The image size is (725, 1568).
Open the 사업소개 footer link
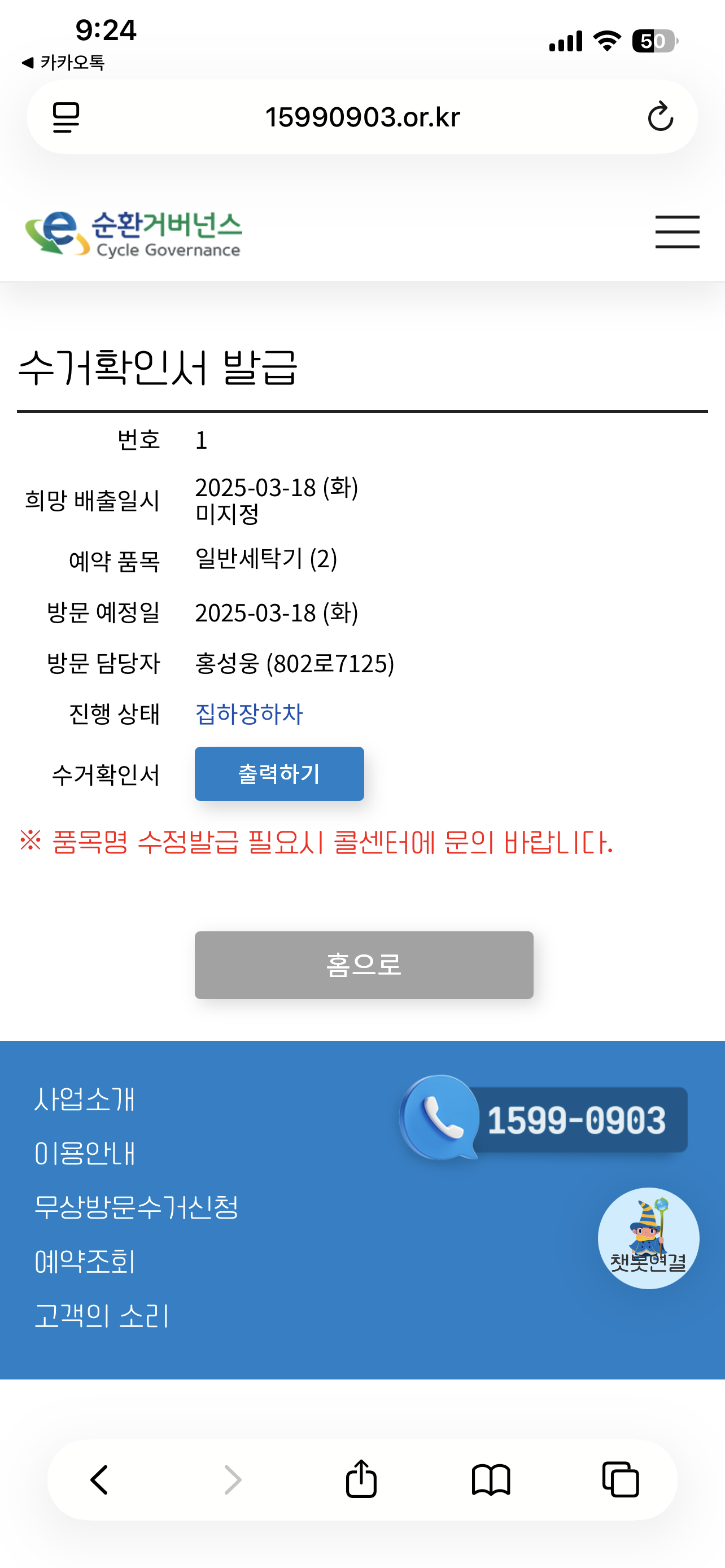click(x=85, y=1100)
